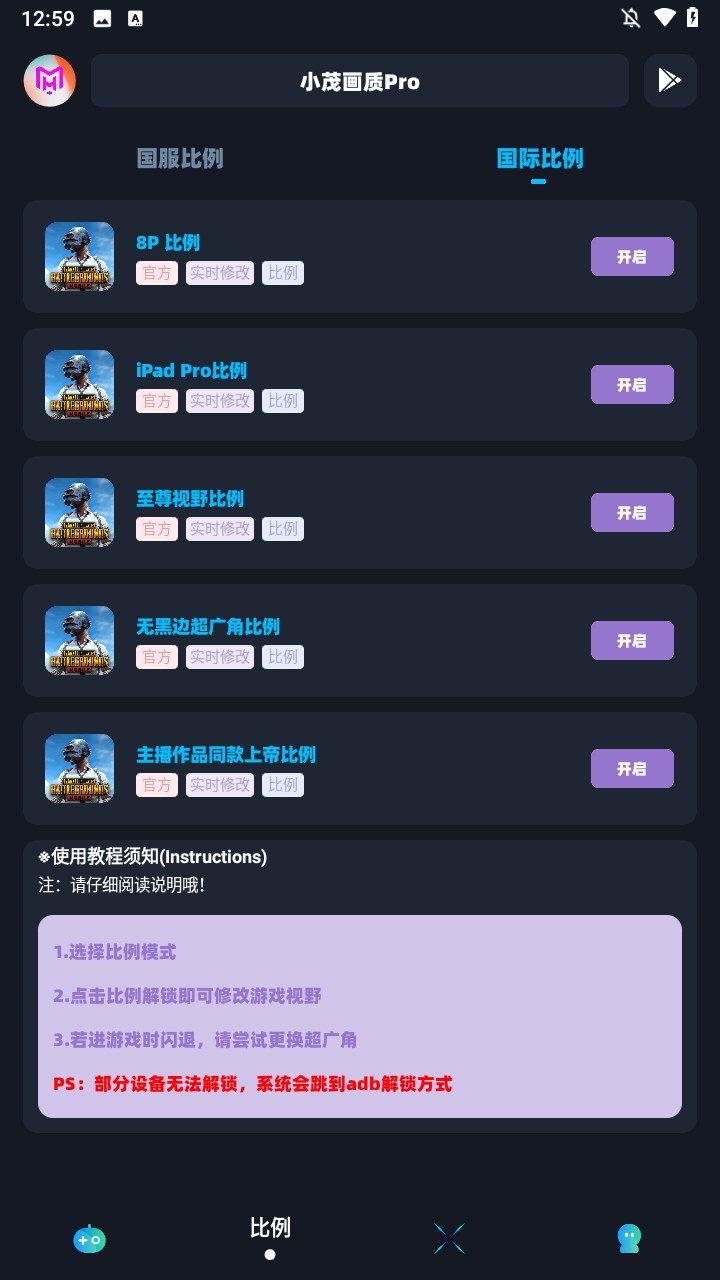Launch the game via the Play button icon
The width and height of the screenshot is (720, 1280).
click(x=670, y=80)
